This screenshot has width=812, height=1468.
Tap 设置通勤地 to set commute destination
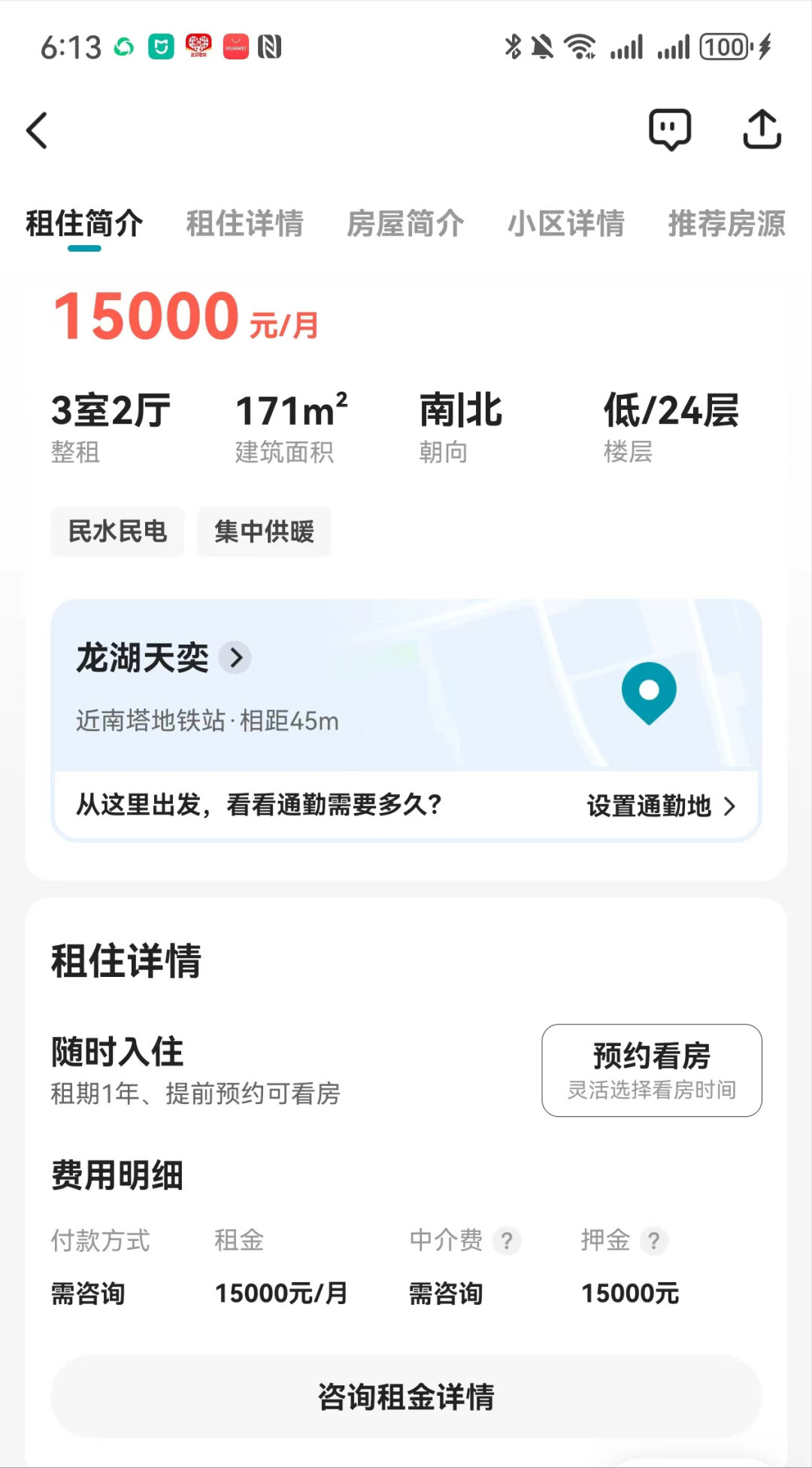point(661,805)
